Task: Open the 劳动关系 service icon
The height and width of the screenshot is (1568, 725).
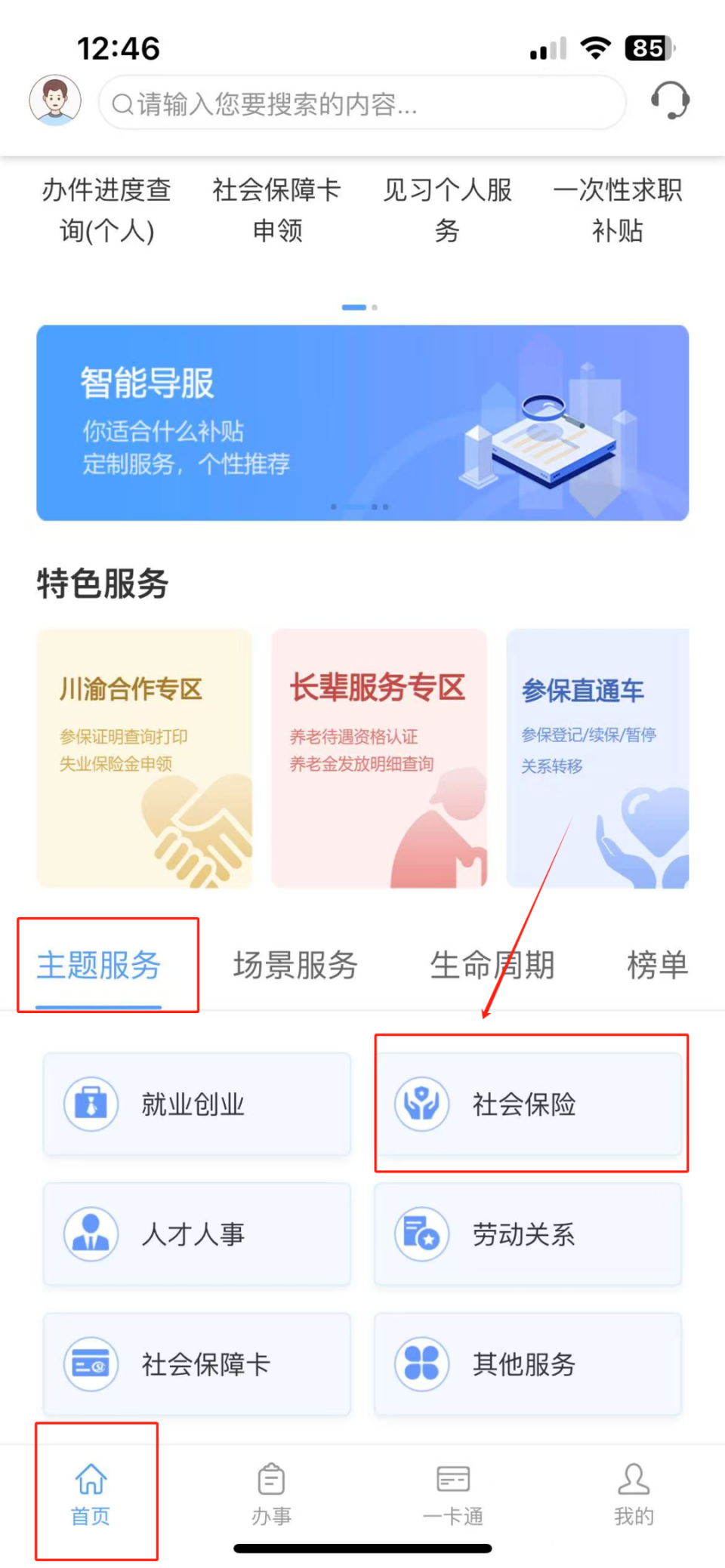Action: [421, 1234]
